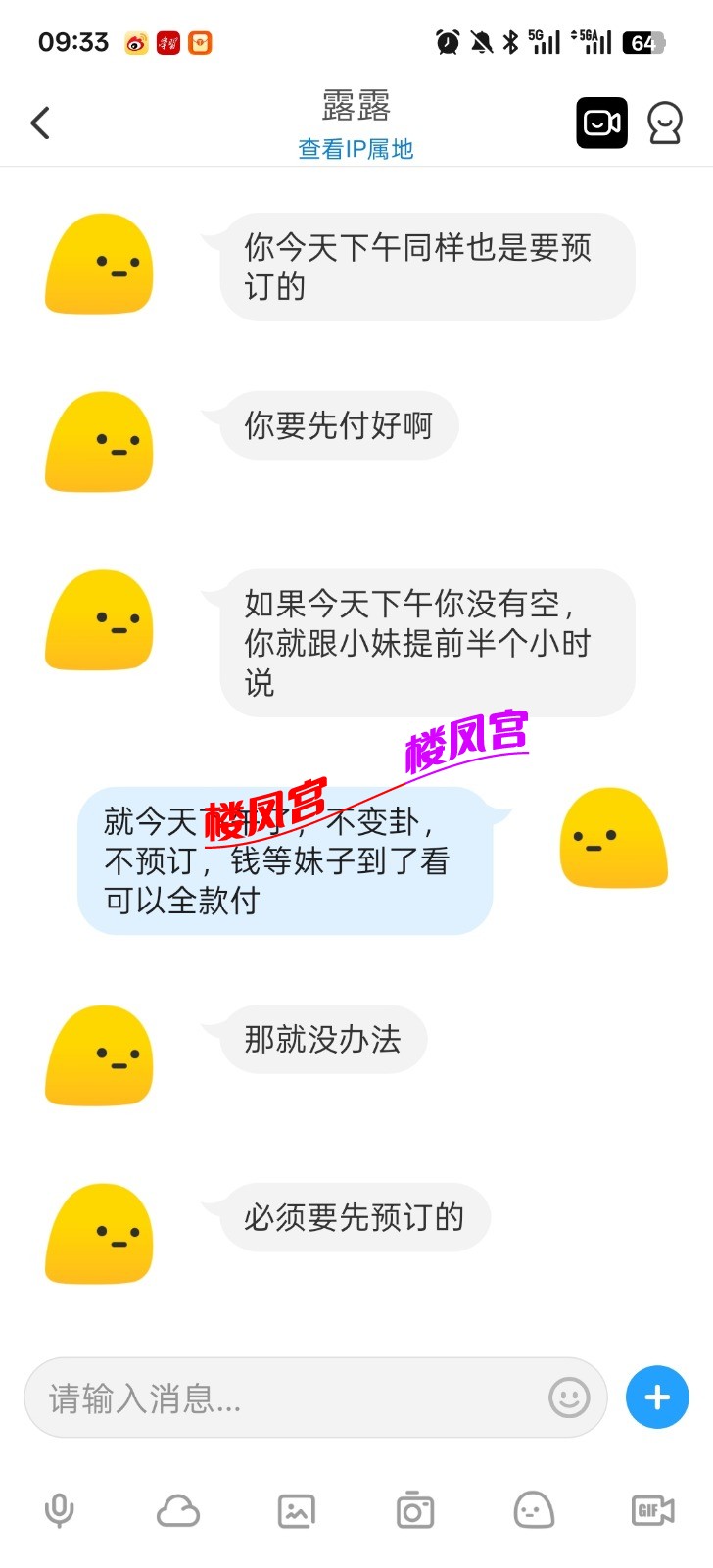The image size is (713, 1568).
Task: Open the emoji picker in message box
Action: [x=569, y=1397]
